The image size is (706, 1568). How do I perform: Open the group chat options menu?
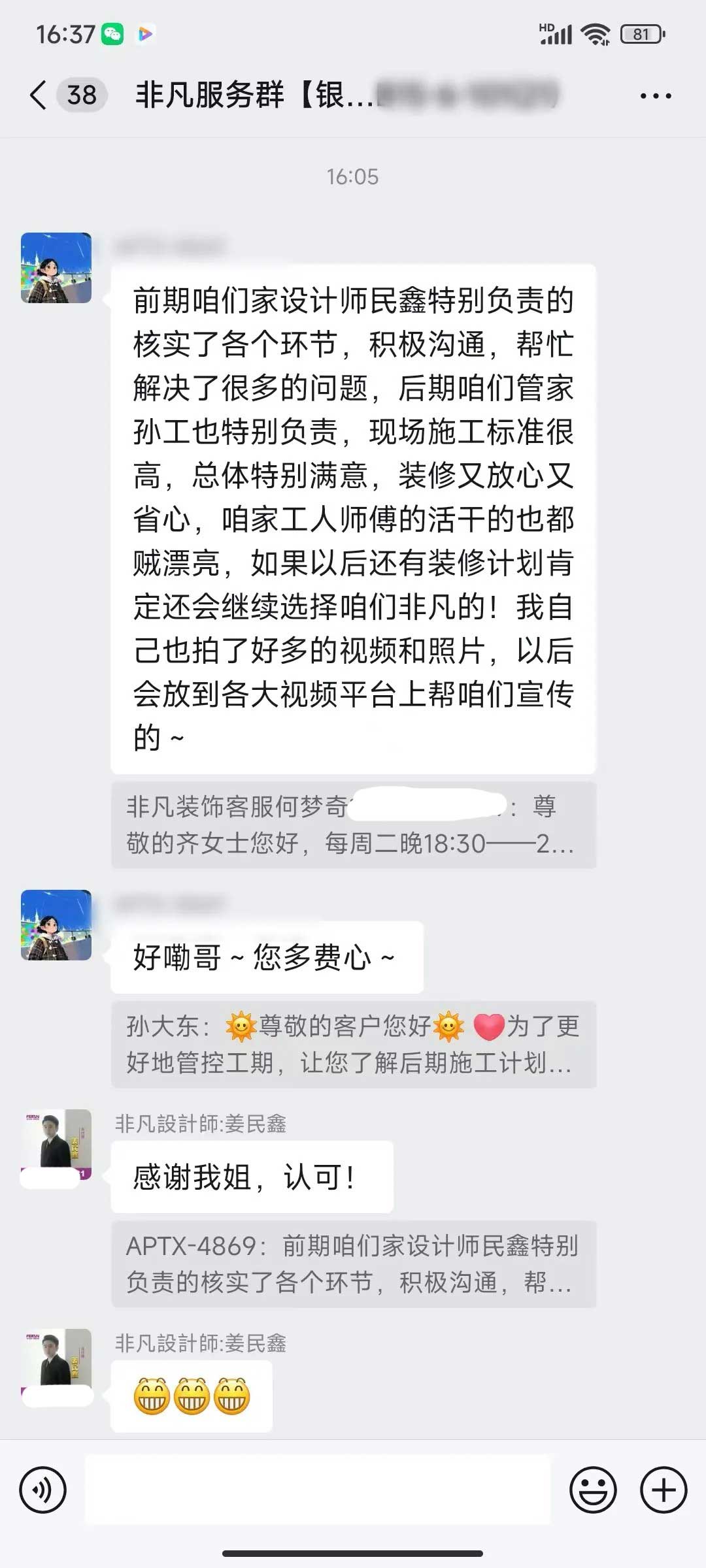coord(655,96)
